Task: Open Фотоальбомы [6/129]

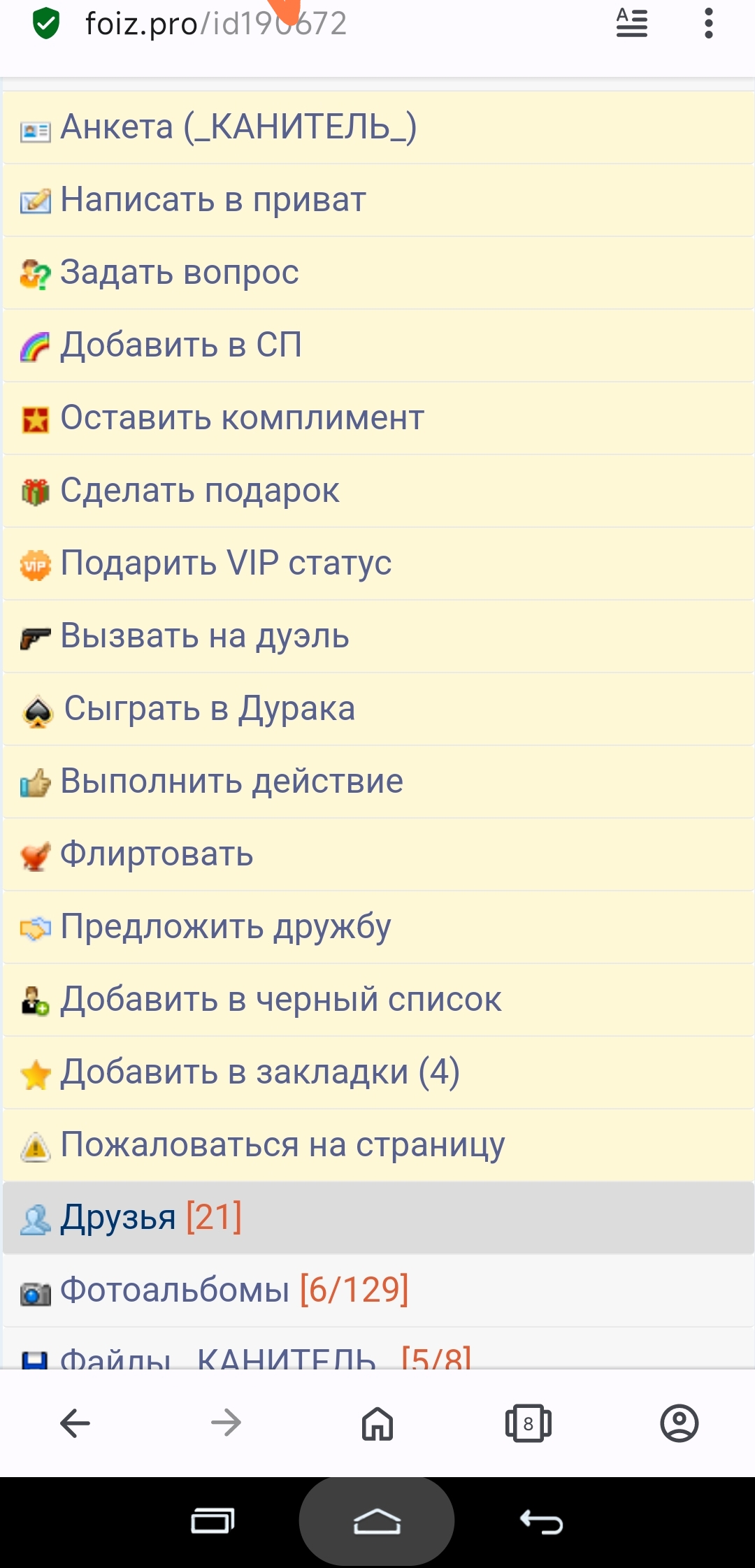Action: tap(233, 1290)
